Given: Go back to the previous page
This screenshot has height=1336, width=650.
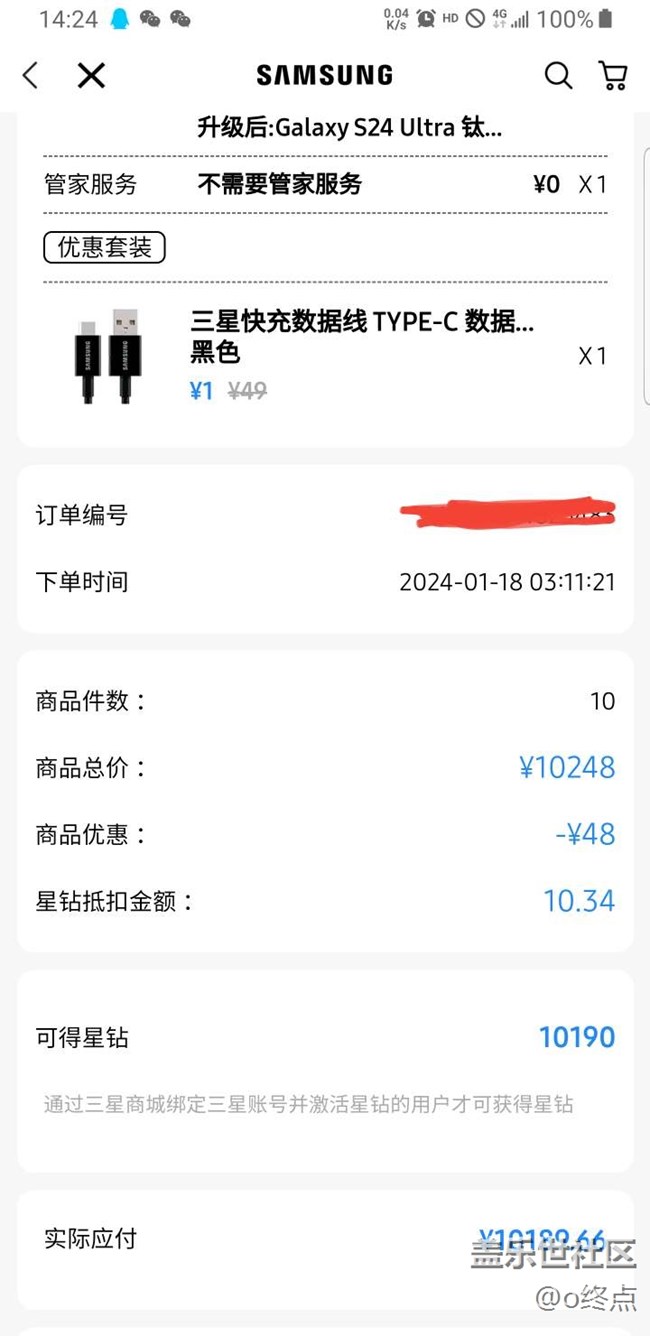Looking at the screenshot, I should tap(31, 75).
